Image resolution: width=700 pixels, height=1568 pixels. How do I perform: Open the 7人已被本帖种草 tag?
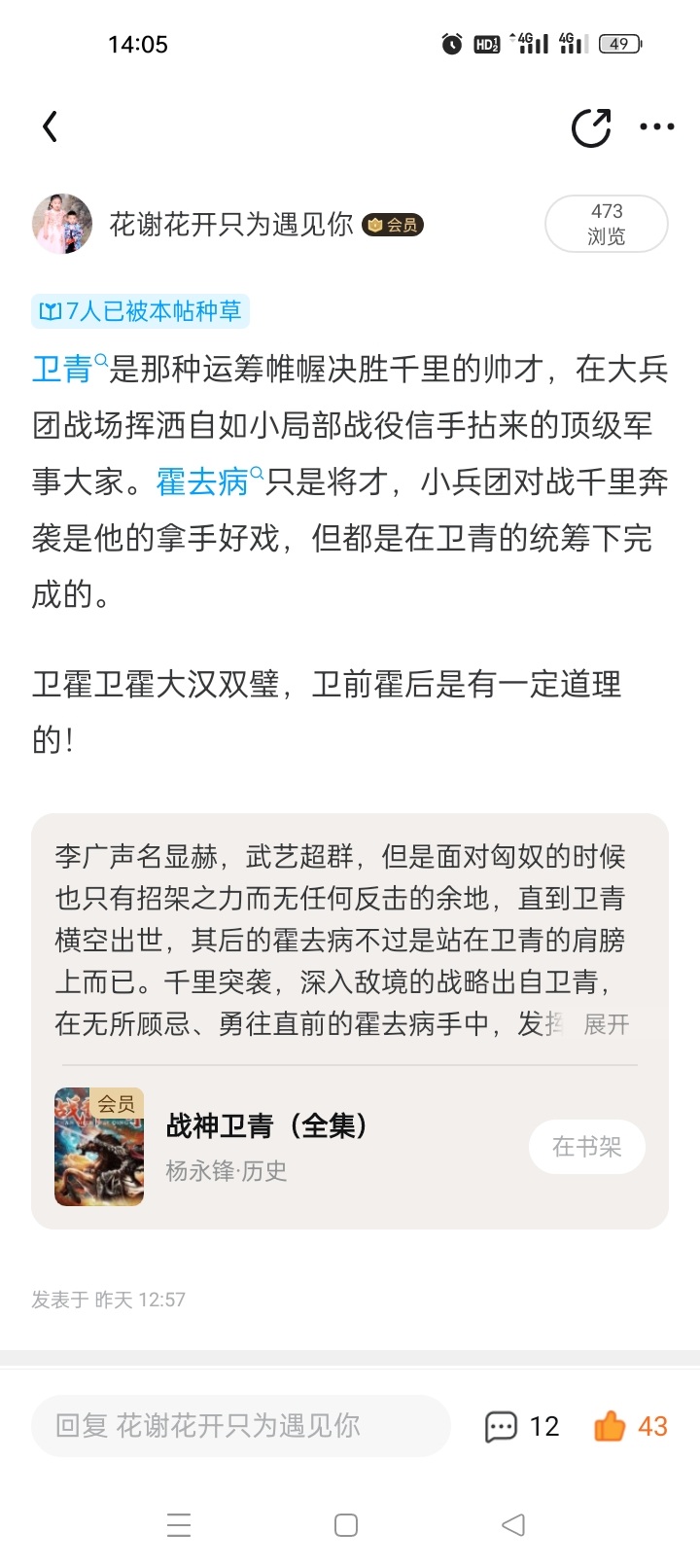tap(141, 311)
